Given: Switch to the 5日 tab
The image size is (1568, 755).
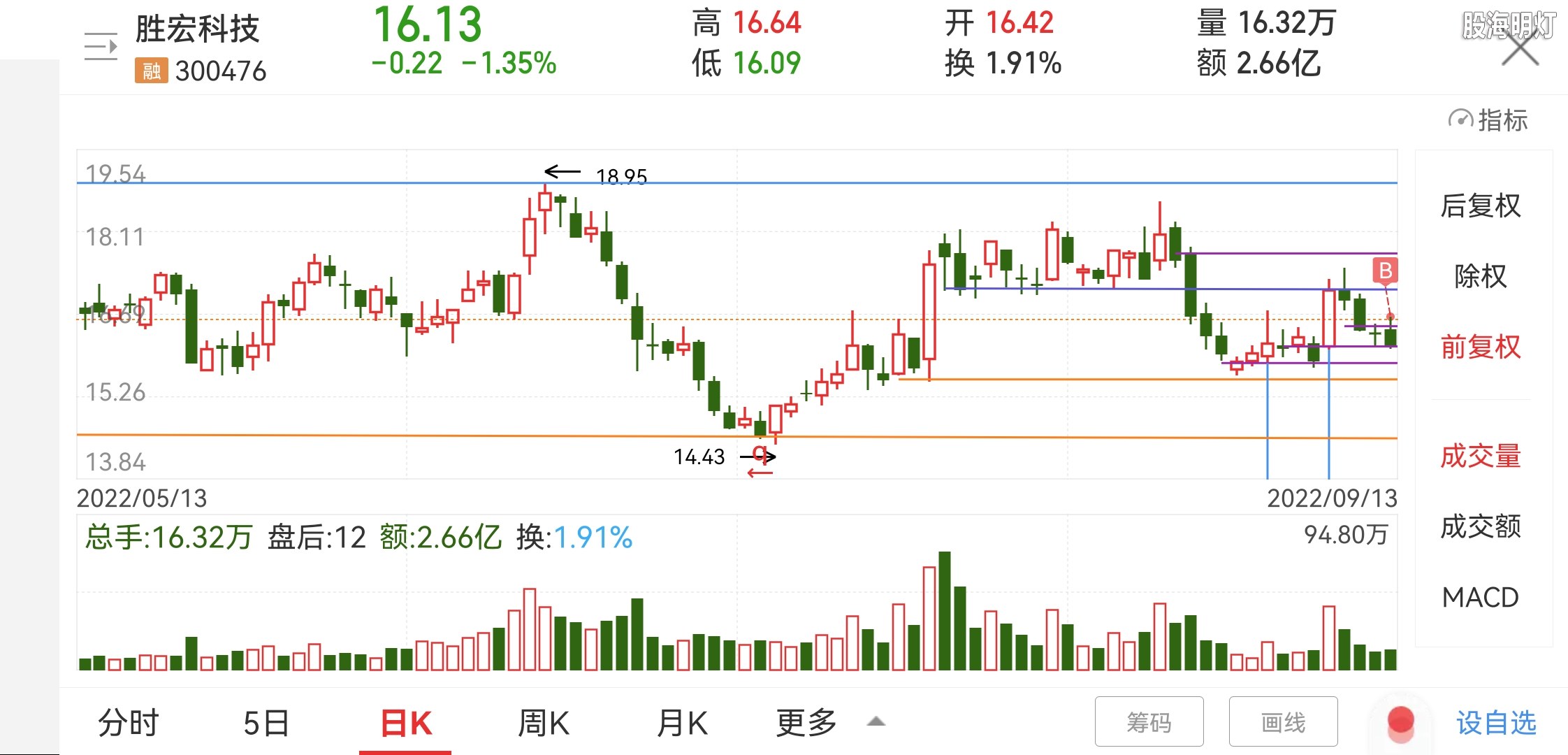Looking at the screenshot, I should [x=266, y=723].
